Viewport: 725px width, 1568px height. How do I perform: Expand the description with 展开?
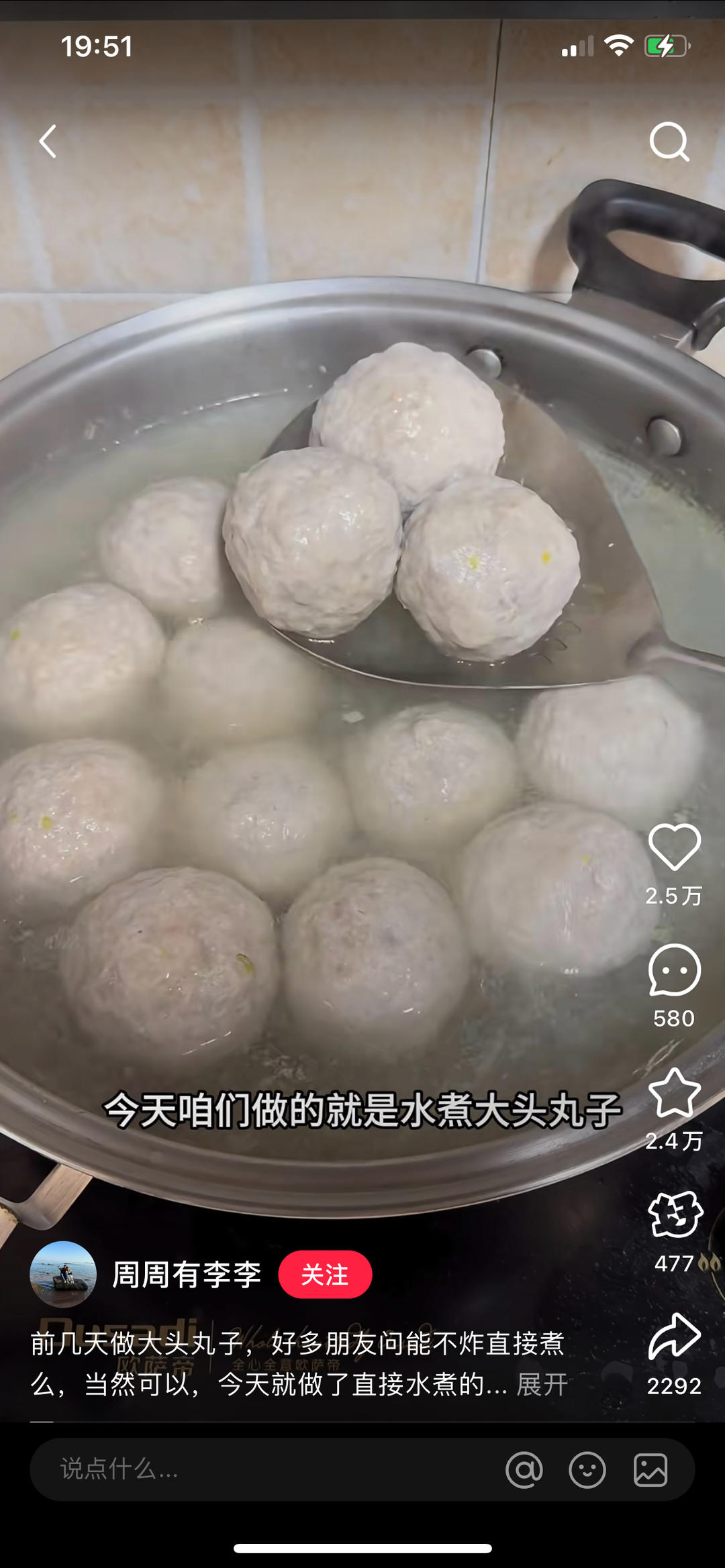(x=542, y=1384)
